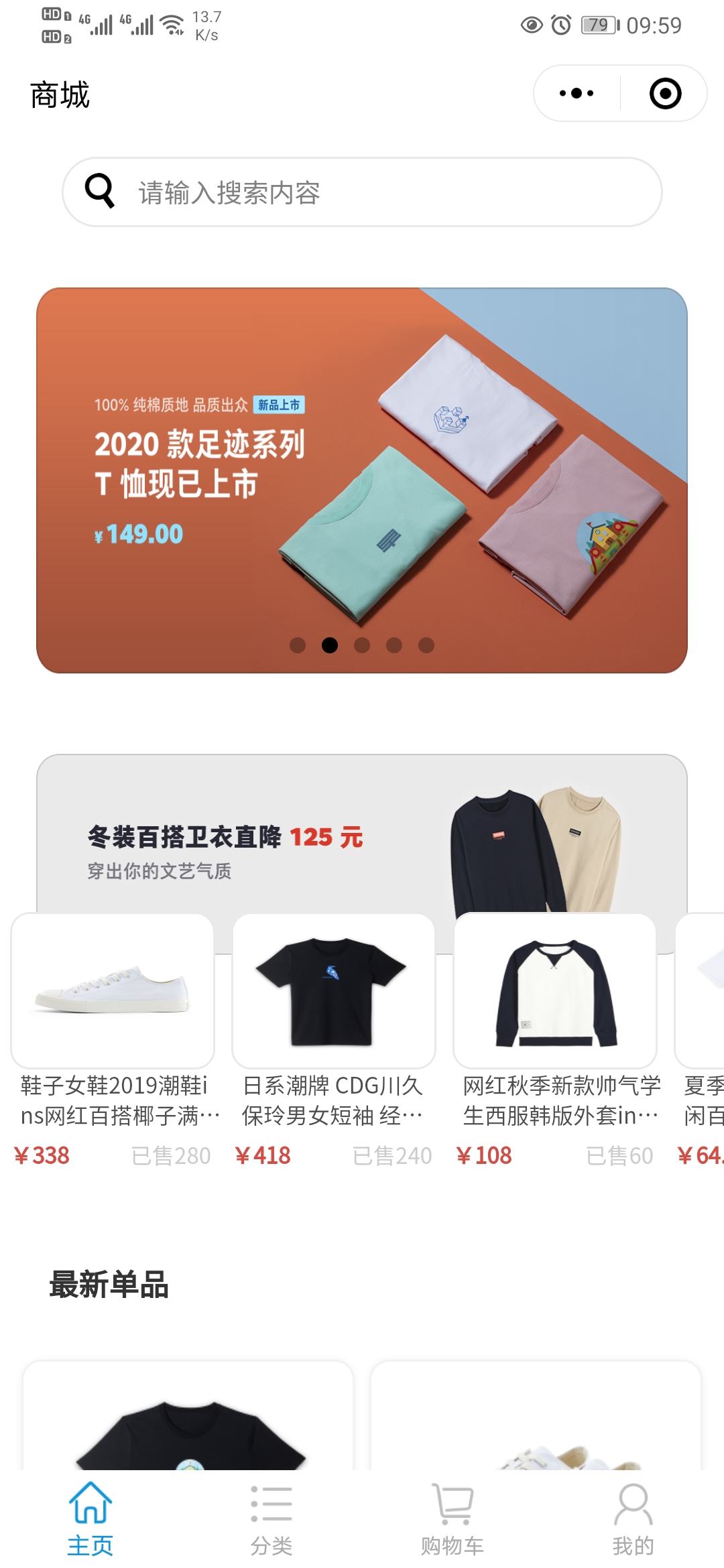Image resolution: width=724 pixels, height=1568 pixels.
Task: Jump to the last carousel page dot
Action: 426,645
